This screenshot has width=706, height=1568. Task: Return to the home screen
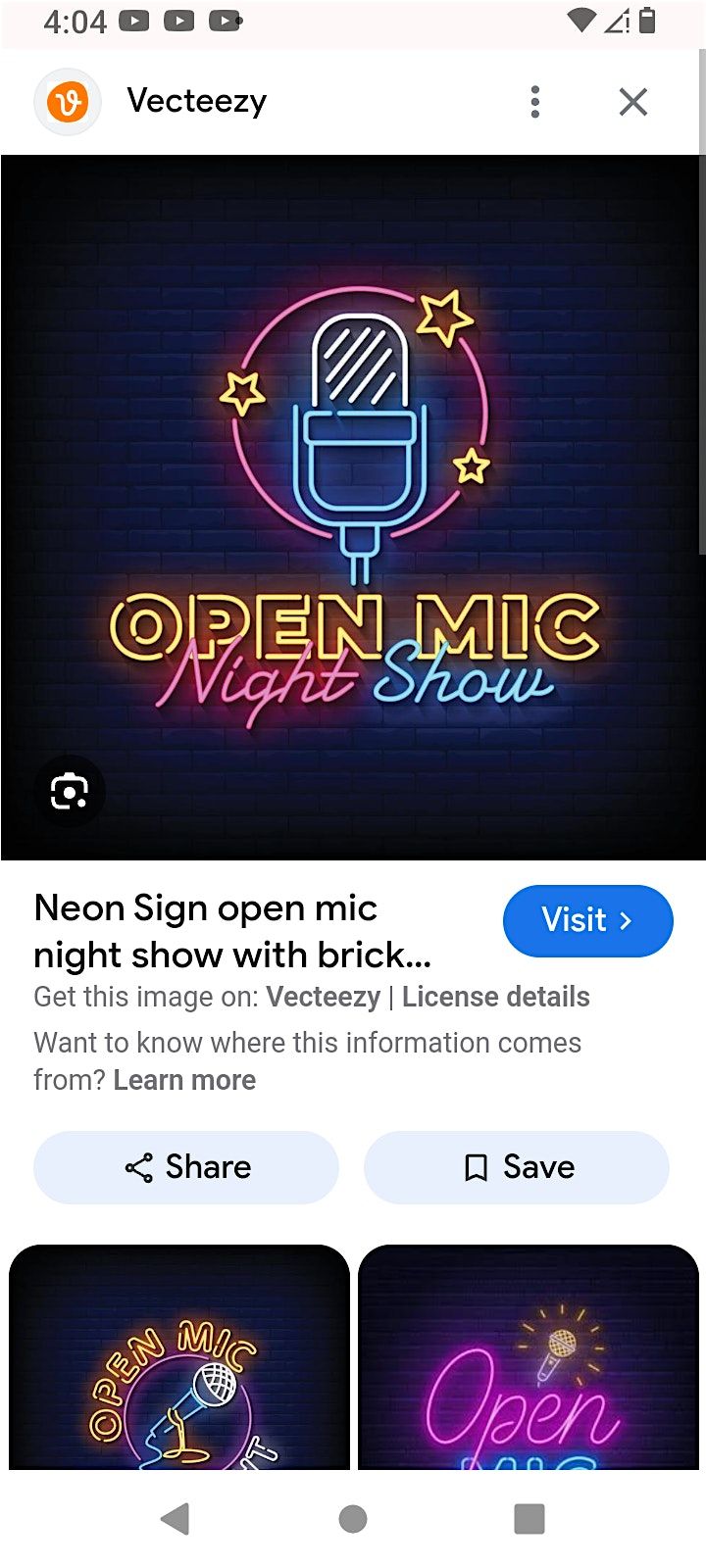[x=353, y=1519]
